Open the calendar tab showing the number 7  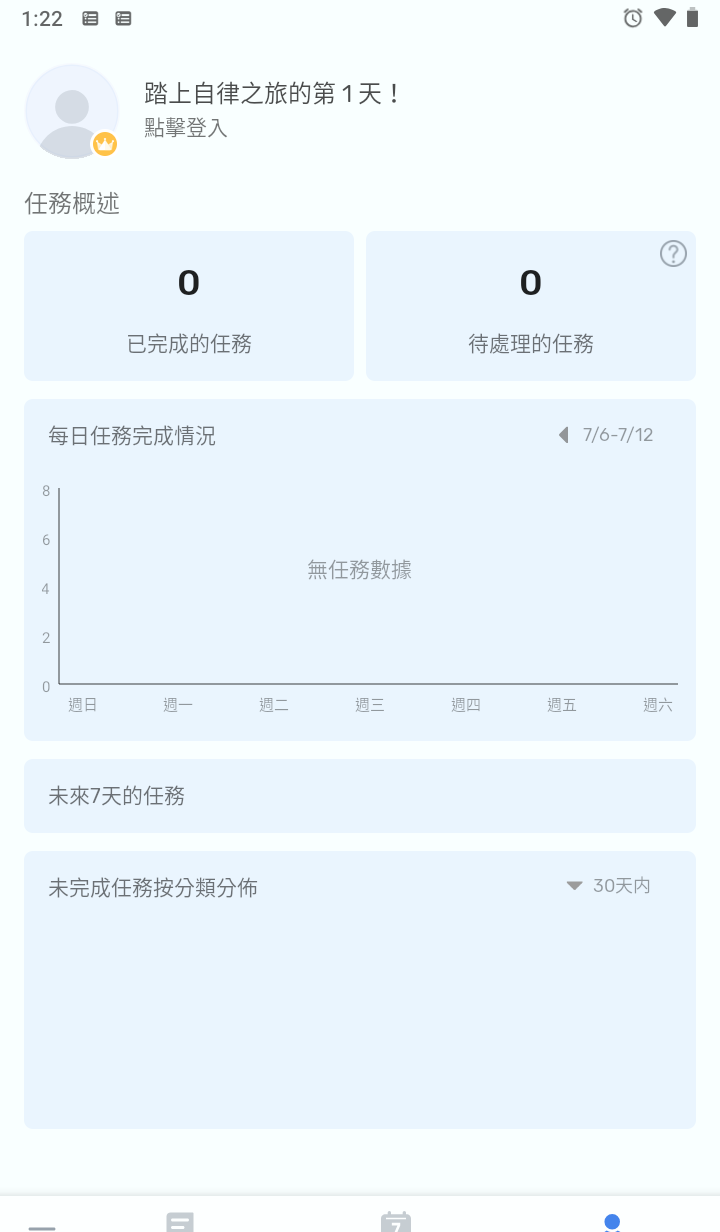[x=397, y=1221]
